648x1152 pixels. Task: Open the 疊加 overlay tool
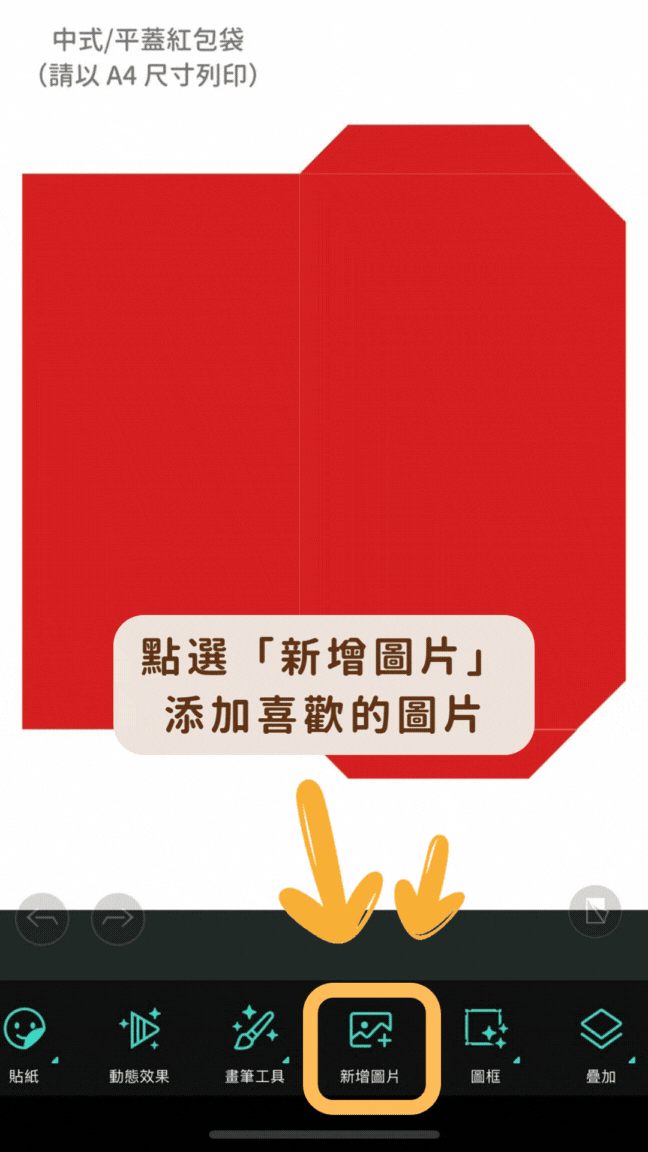[601, 1045]
